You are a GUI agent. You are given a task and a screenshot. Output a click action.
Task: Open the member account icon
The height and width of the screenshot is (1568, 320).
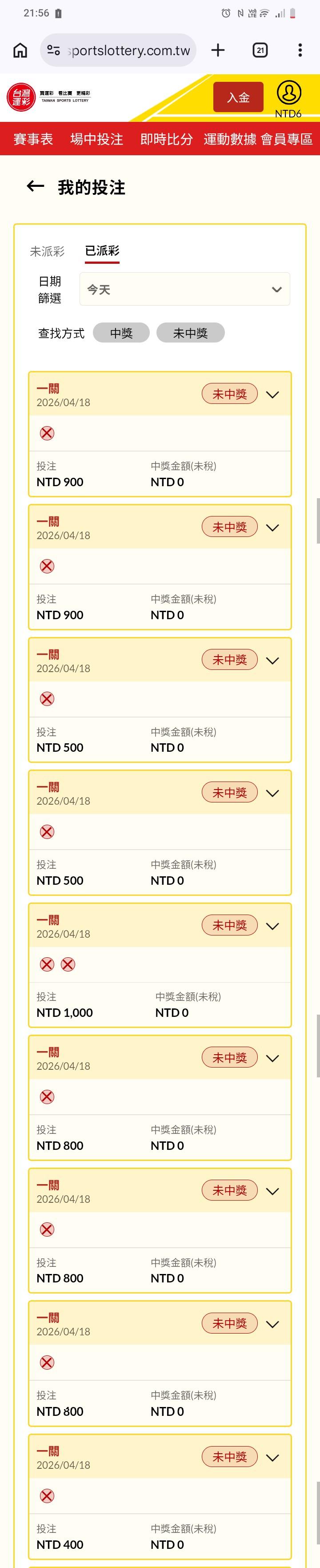pyautogui.click(x=288, y=93)
